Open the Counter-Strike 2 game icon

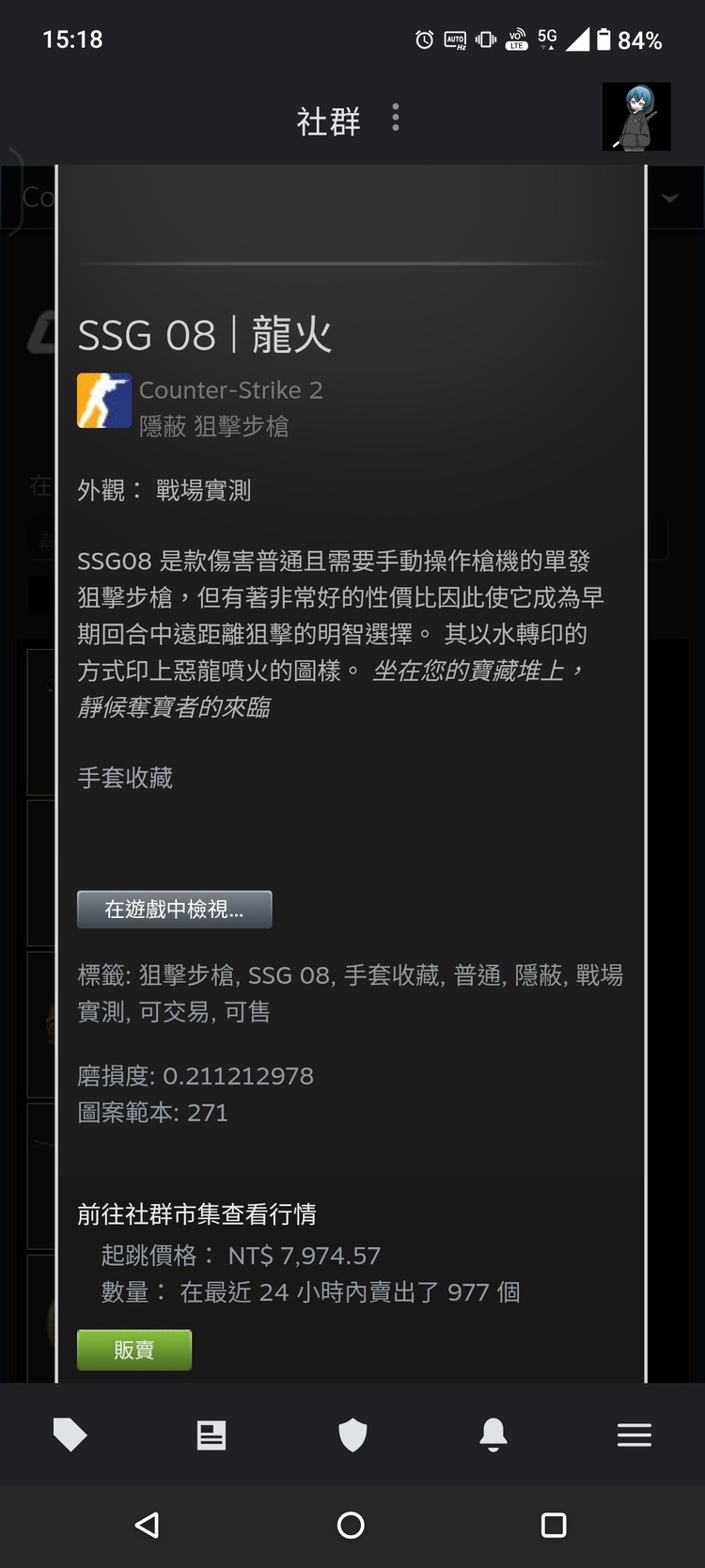click(x=103, y=401)
